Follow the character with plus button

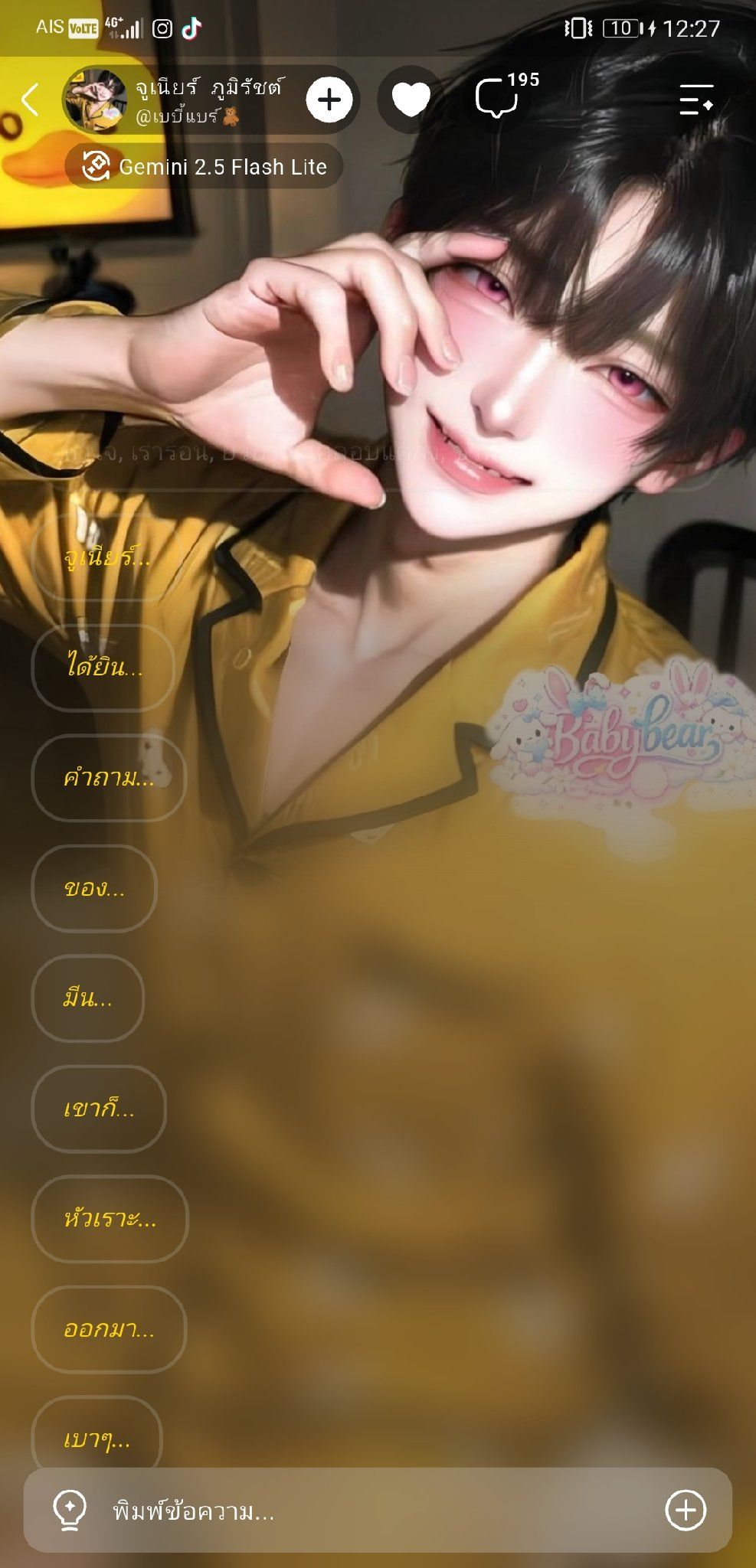pos(329,100)
